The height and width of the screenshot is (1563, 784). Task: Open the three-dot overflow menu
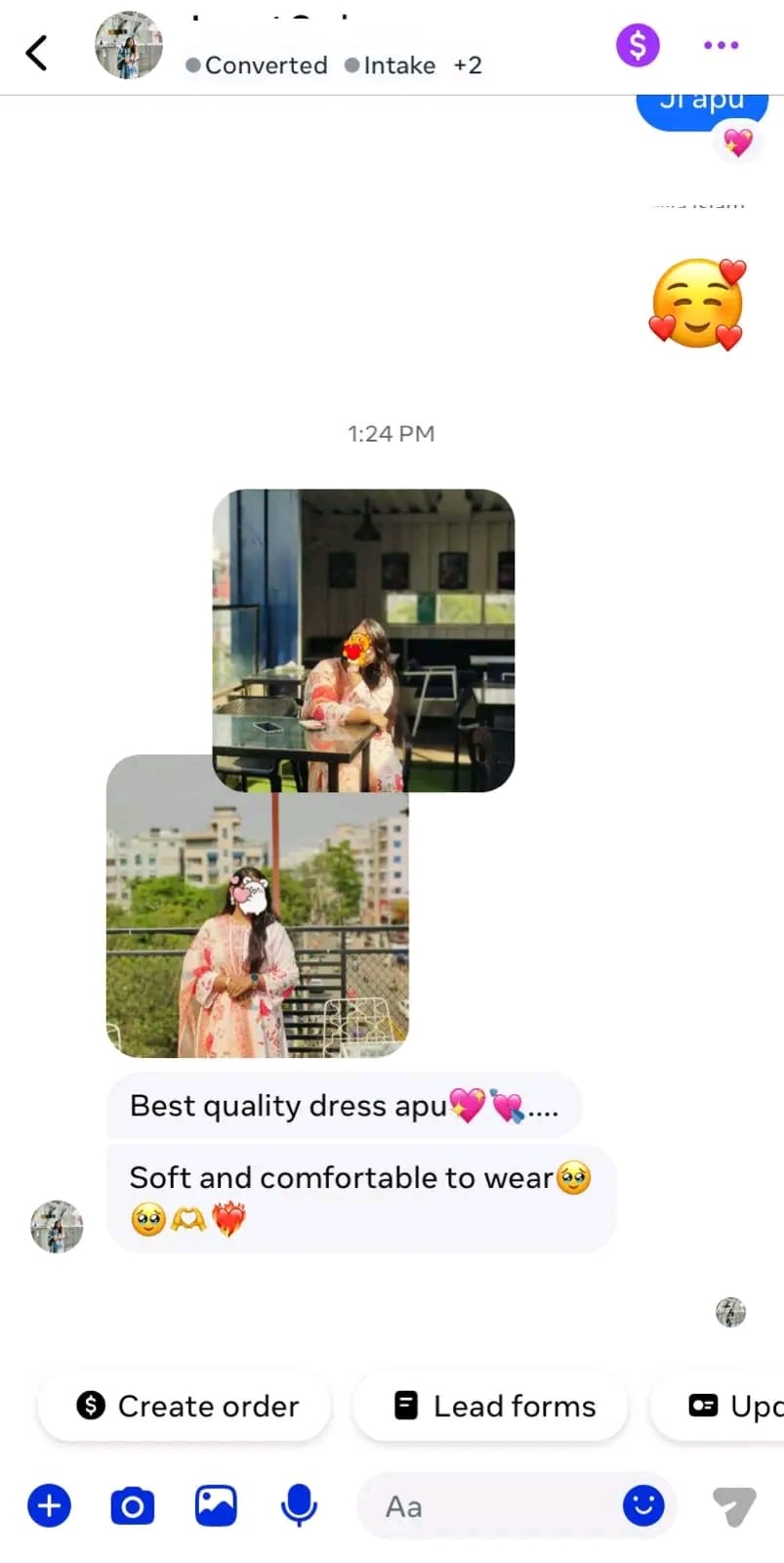click(x=721, y=45)
